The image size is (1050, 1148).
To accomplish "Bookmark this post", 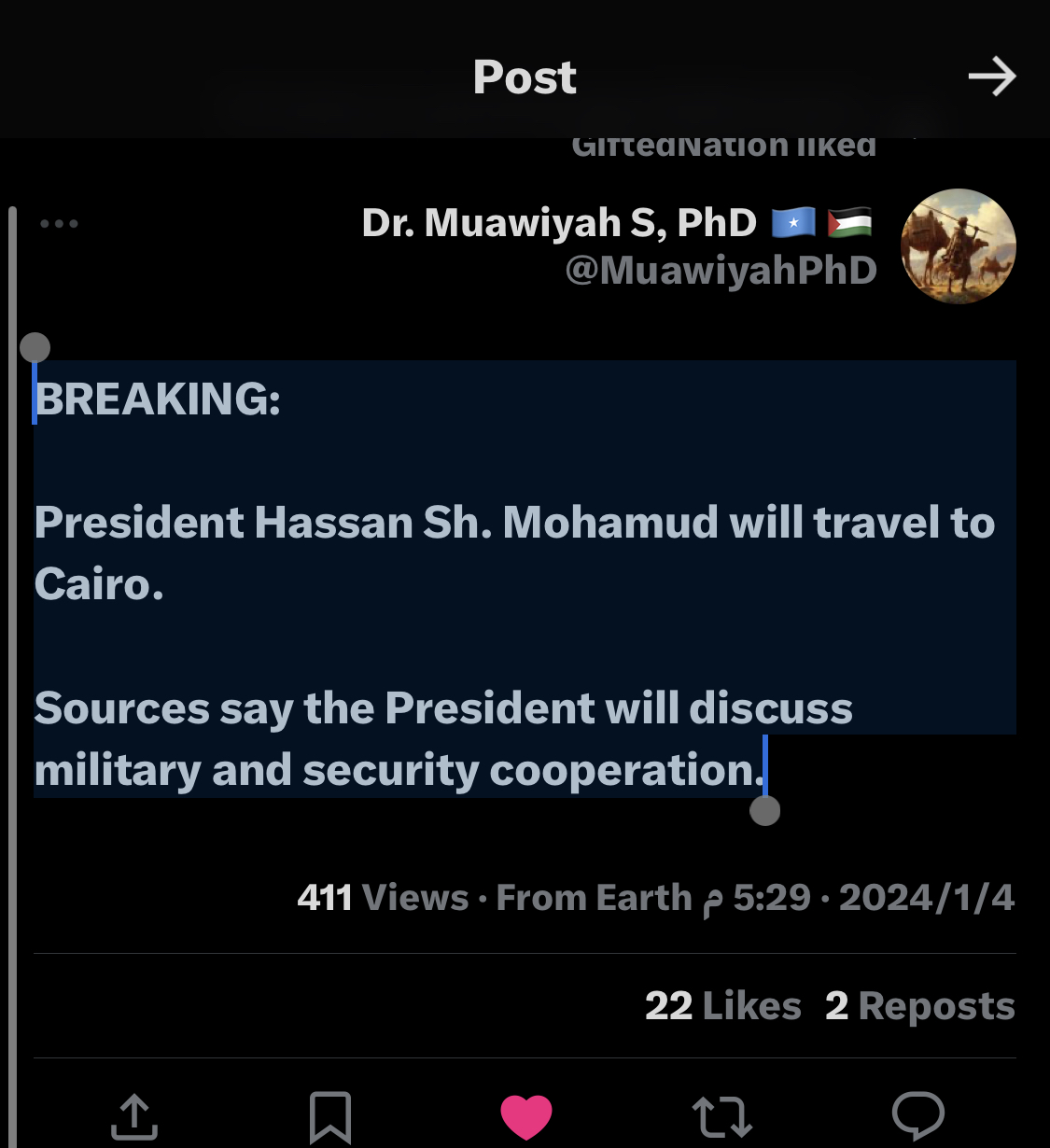I will coord(330,1116).
